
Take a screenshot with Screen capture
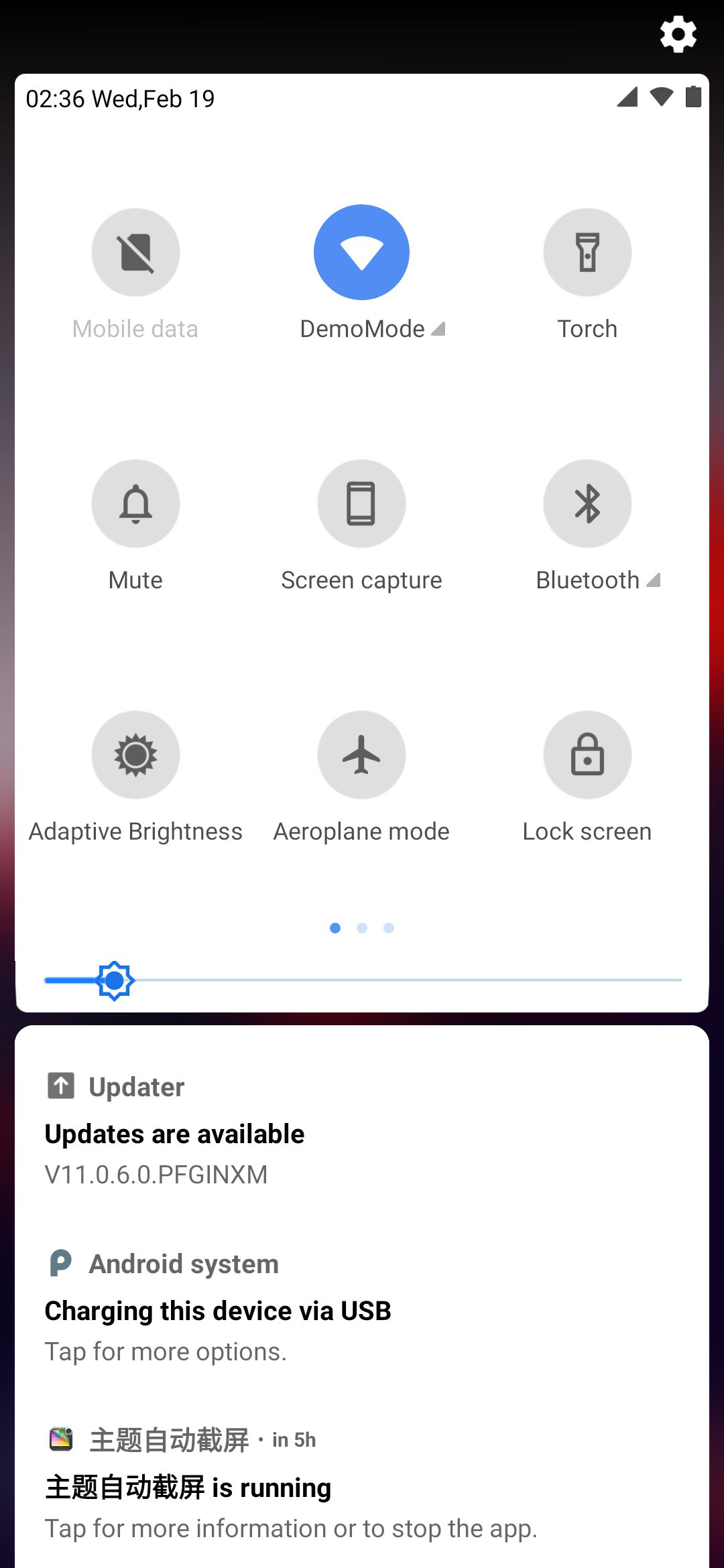coord(362,504)
